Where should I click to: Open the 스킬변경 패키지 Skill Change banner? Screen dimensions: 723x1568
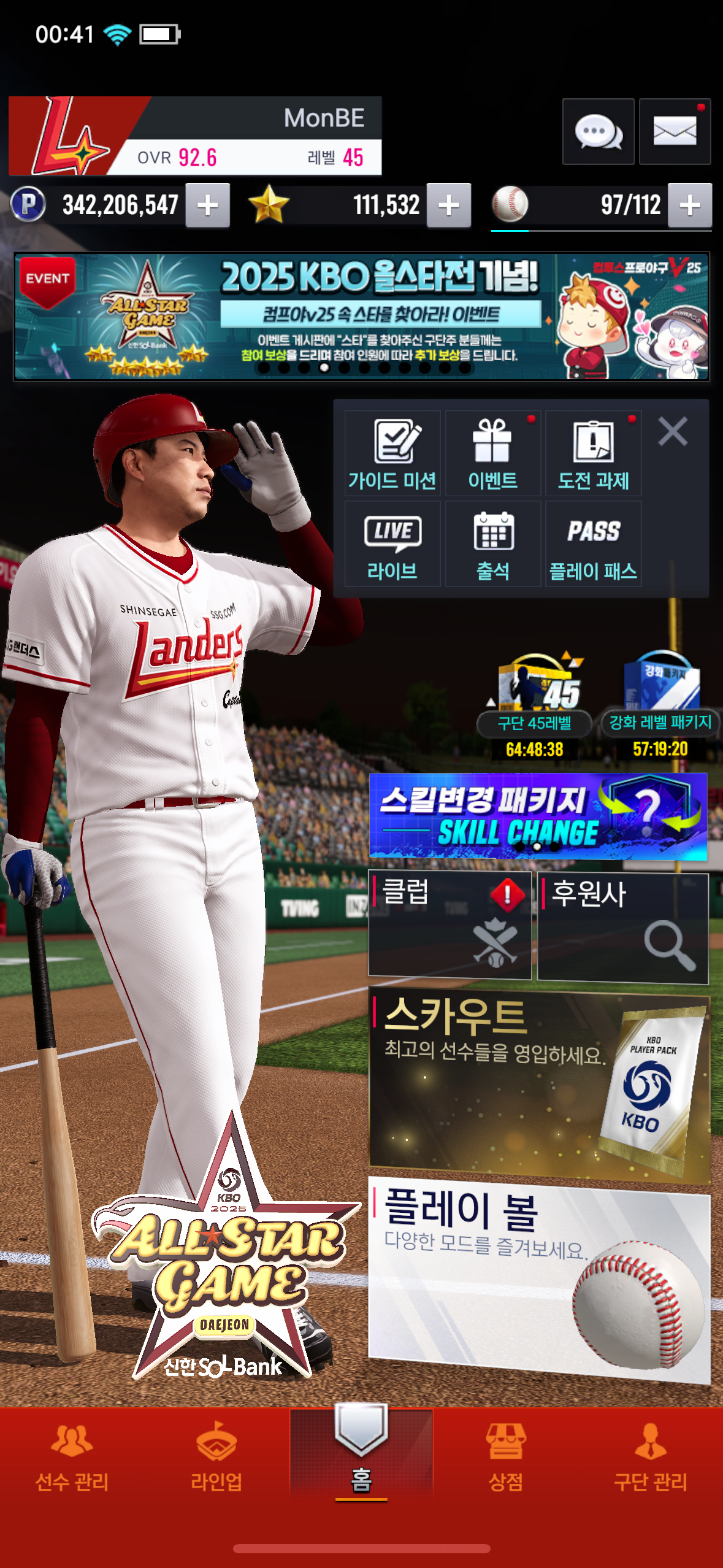tap(538, 817)
